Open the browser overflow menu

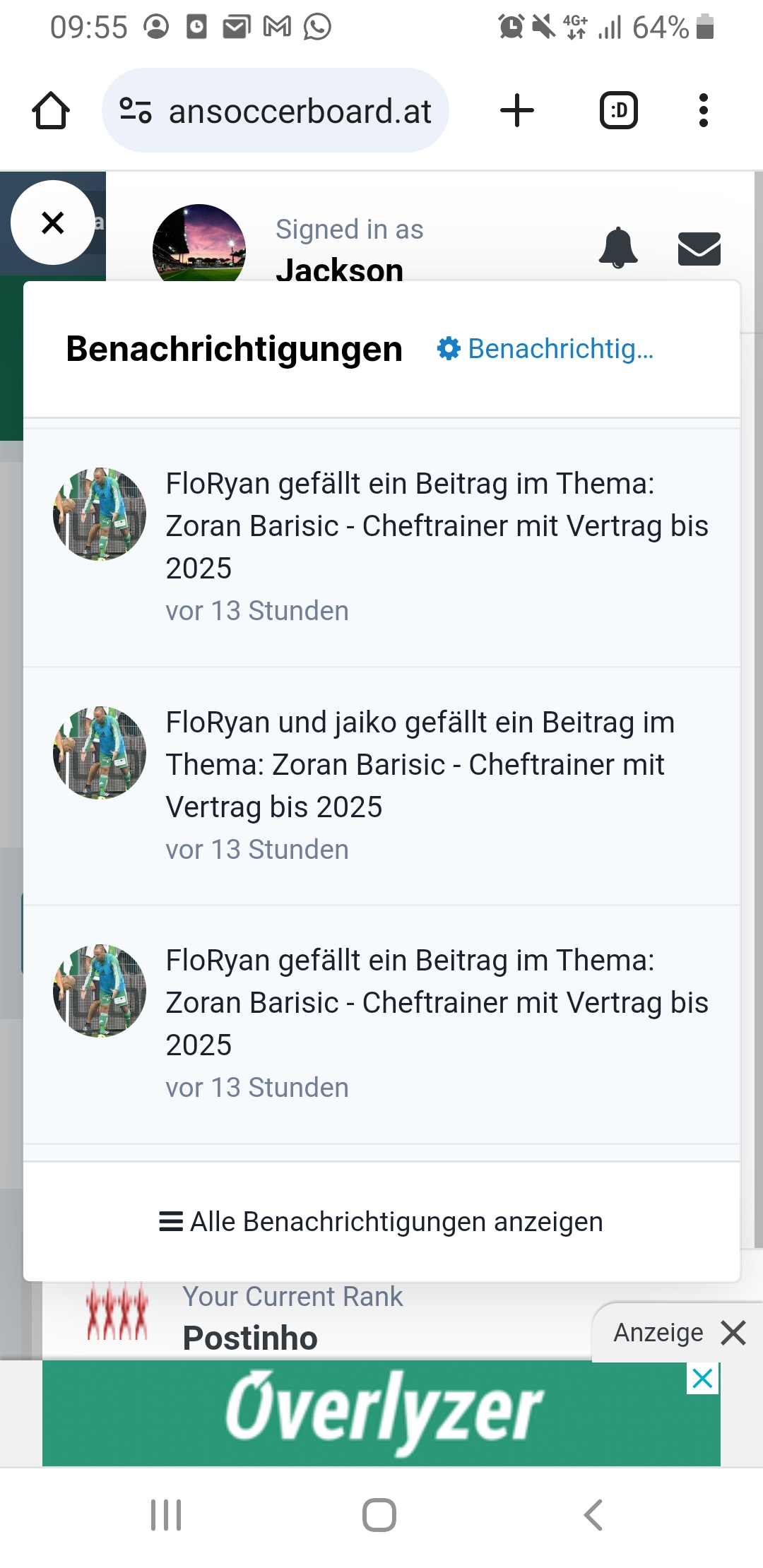[703, 111]
